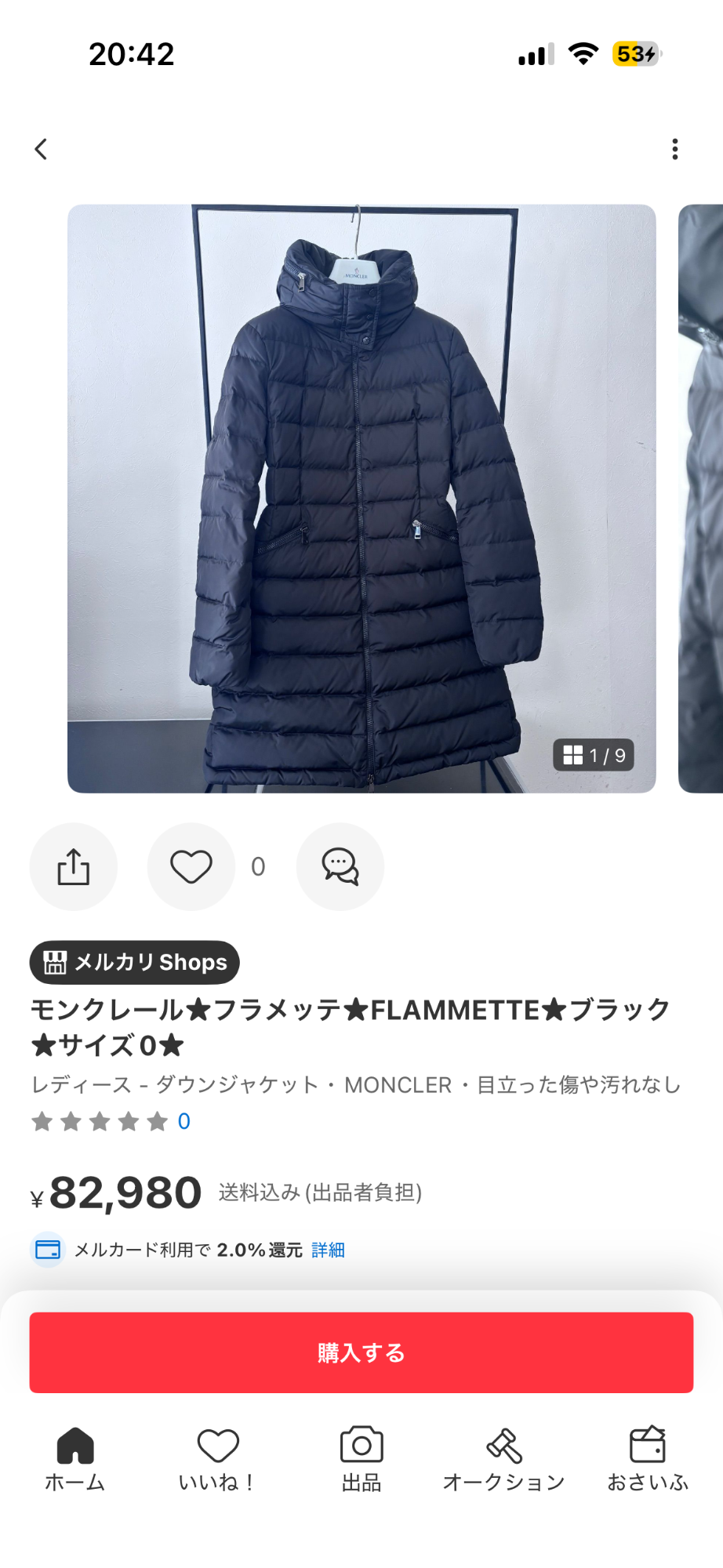Viewport: 723px width, 1568px height.
Task: Open the 詳細 link for メルカード cashback
Action: pos(328,1250)
